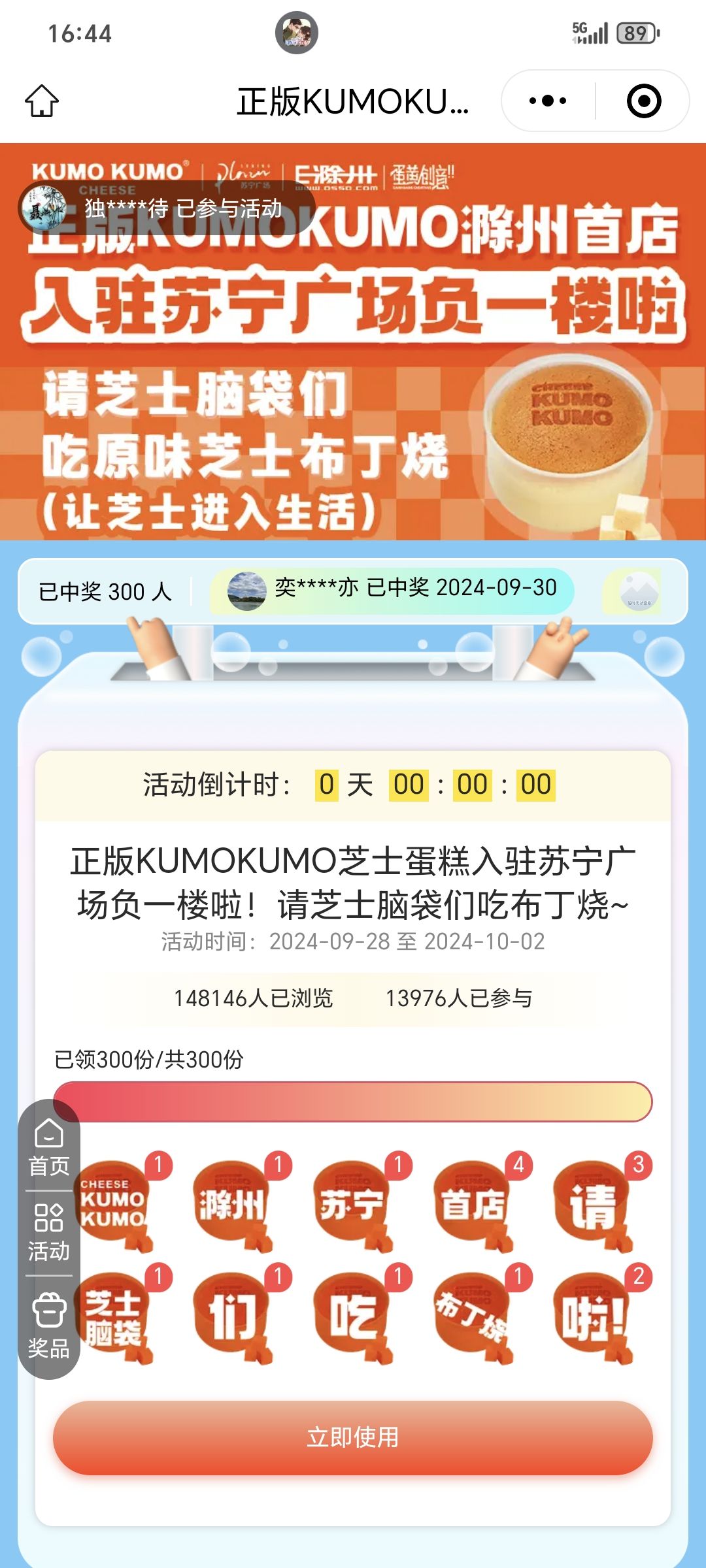Open the three-dot more menu
This screenshot has height=1568, width=706.
coord(548,101)
